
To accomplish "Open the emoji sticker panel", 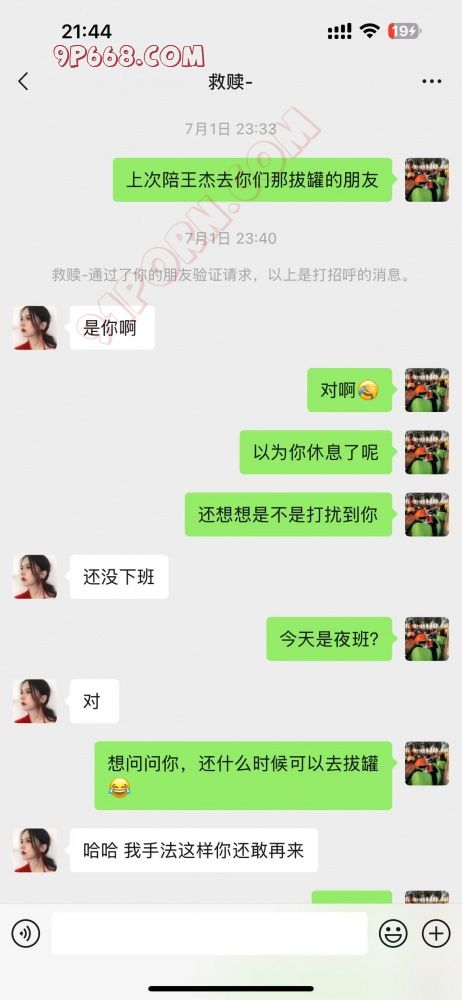I will (393, 934).
